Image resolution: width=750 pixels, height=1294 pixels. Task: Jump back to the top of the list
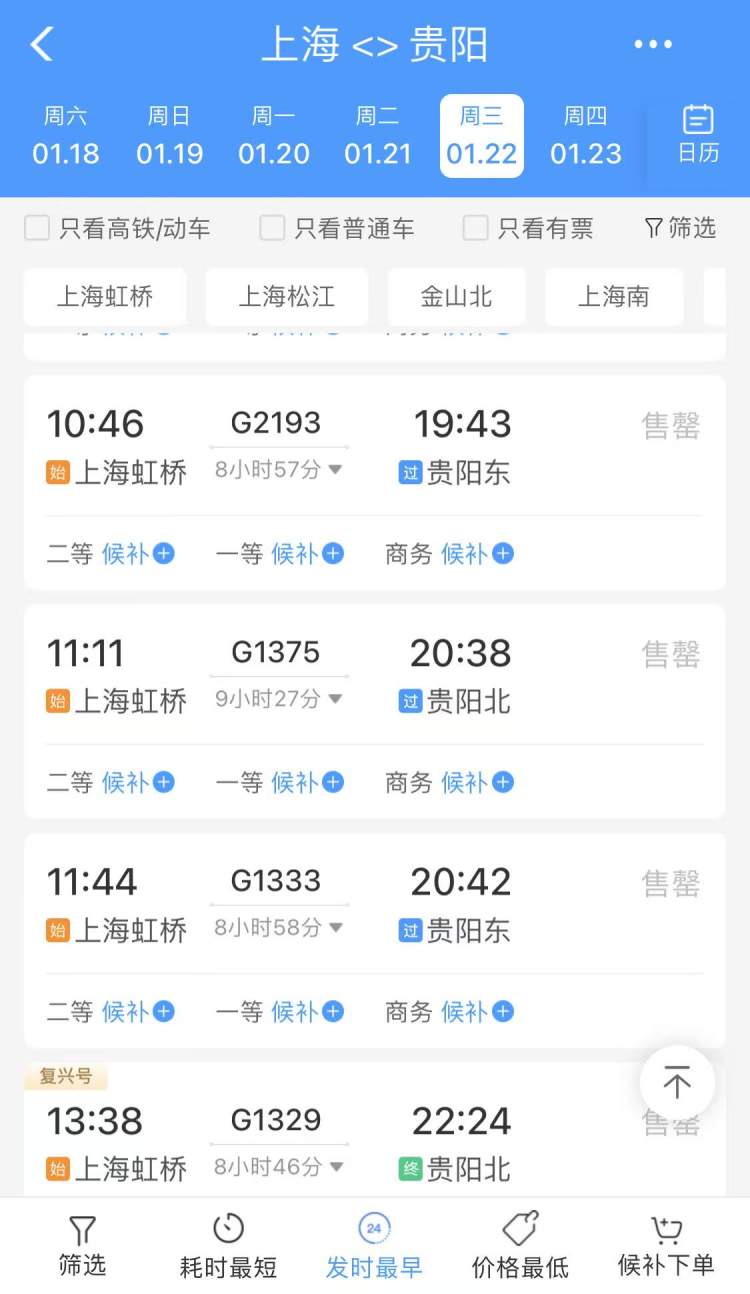[x=677, y=1083]
